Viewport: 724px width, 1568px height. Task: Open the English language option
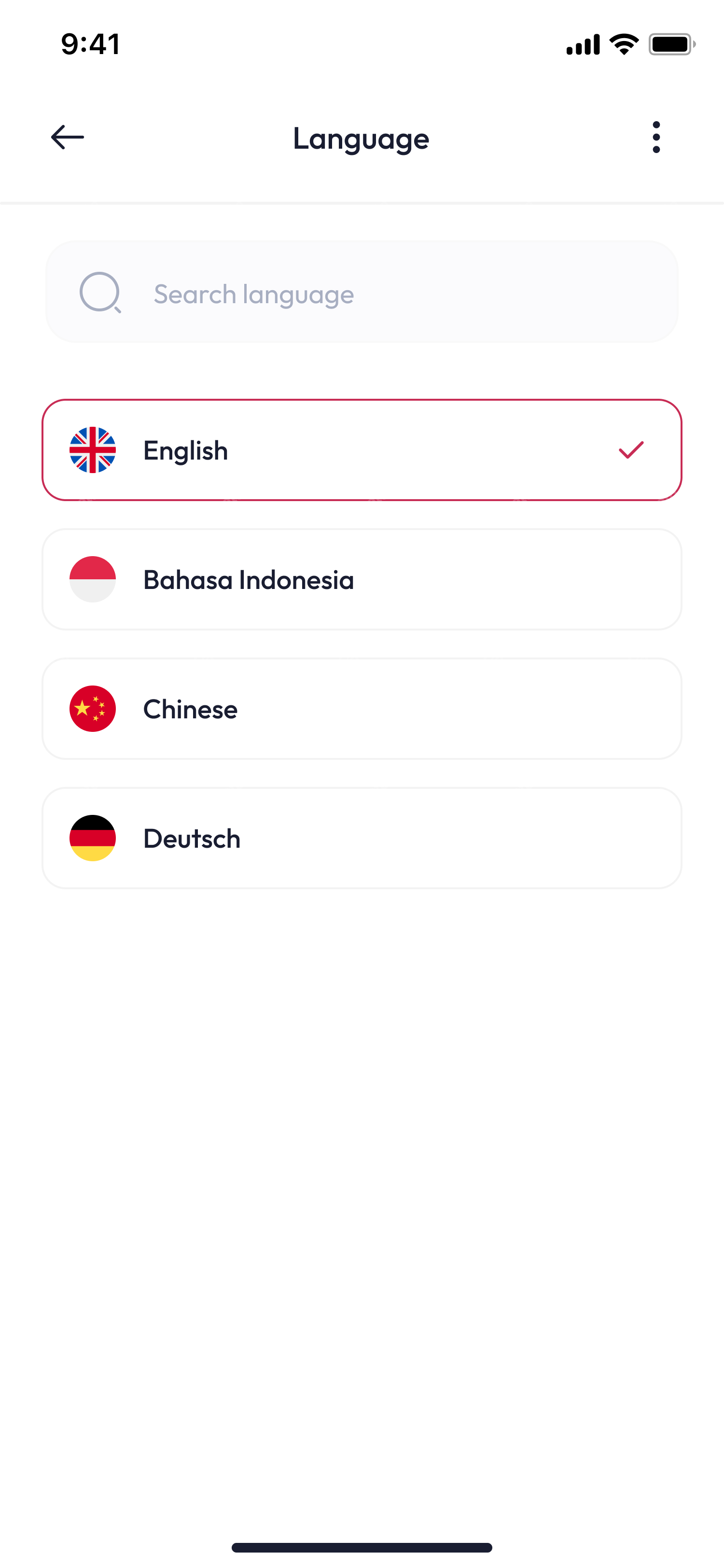coord(362,450)
